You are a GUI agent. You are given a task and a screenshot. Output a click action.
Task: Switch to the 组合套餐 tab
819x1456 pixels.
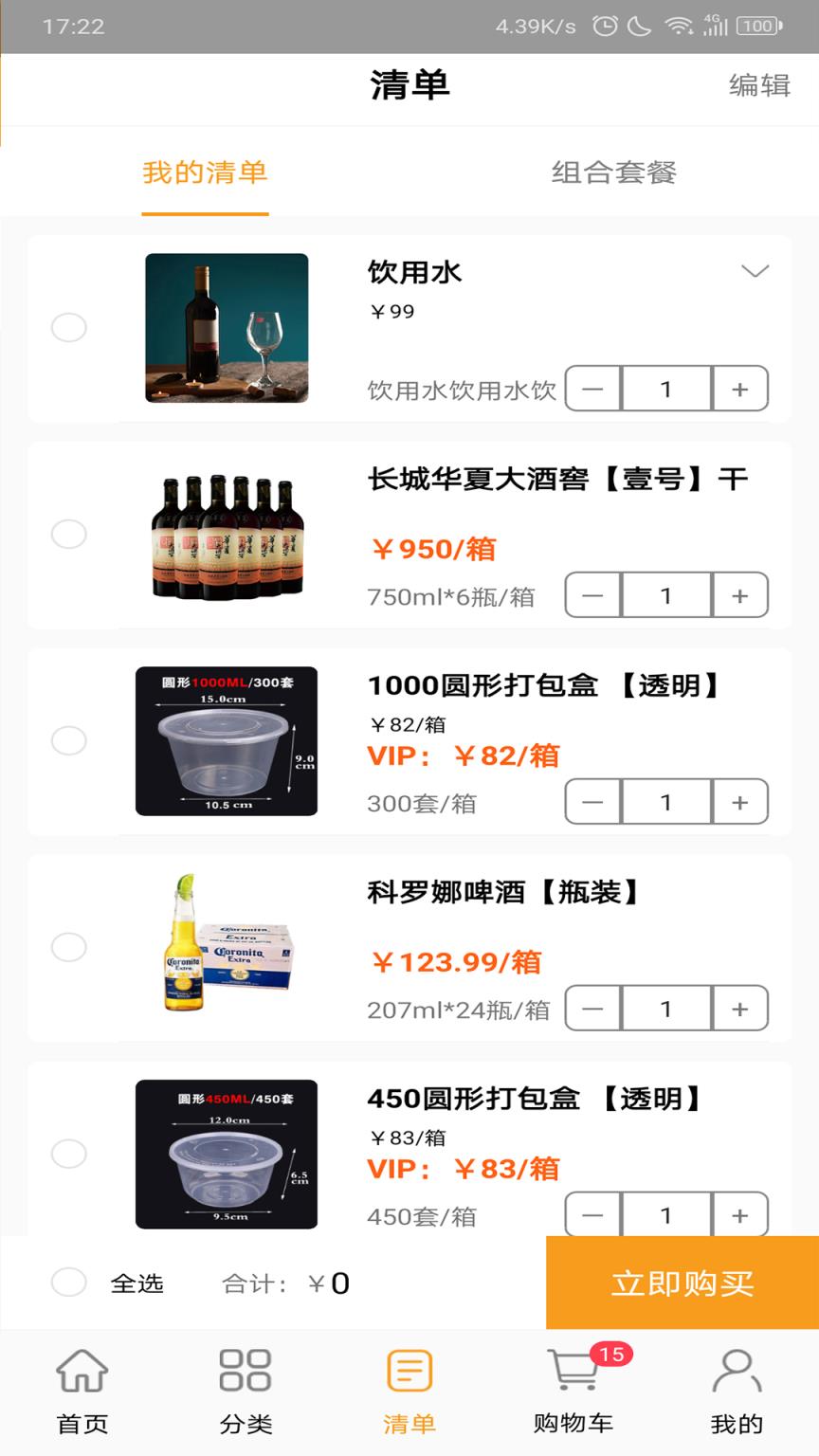pyautogui.click(x=614, y=173)
